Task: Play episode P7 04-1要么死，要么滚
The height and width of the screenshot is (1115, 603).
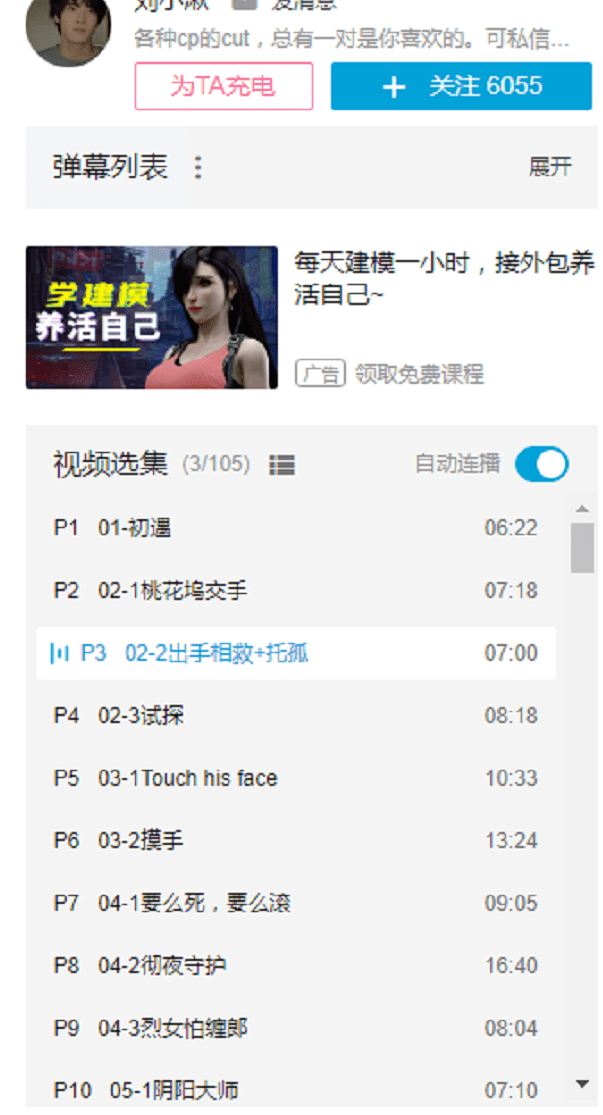Action: pos(193,903)
